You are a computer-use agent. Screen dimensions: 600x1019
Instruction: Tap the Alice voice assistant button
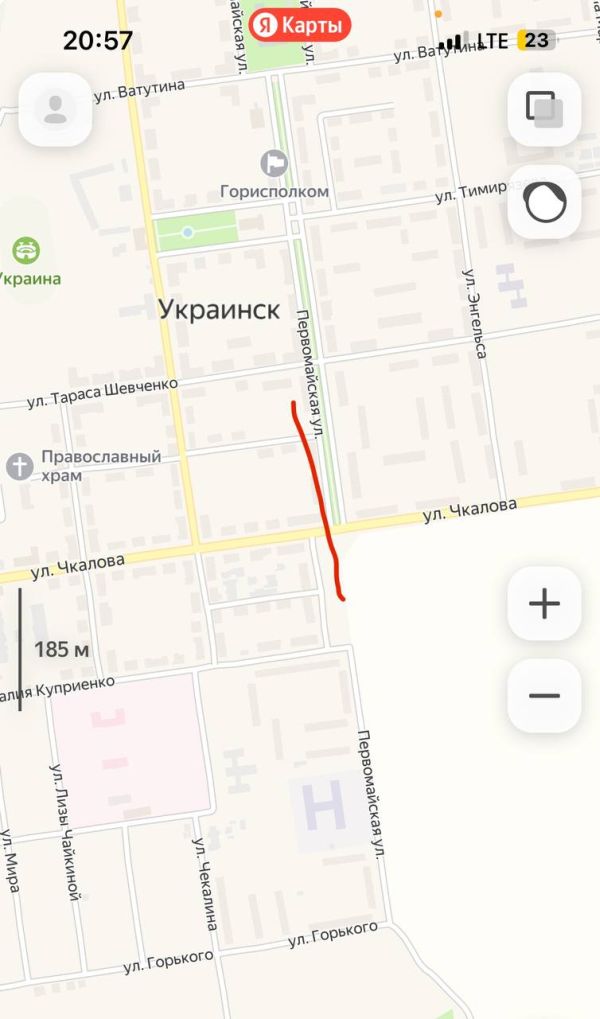click(544, 202)
